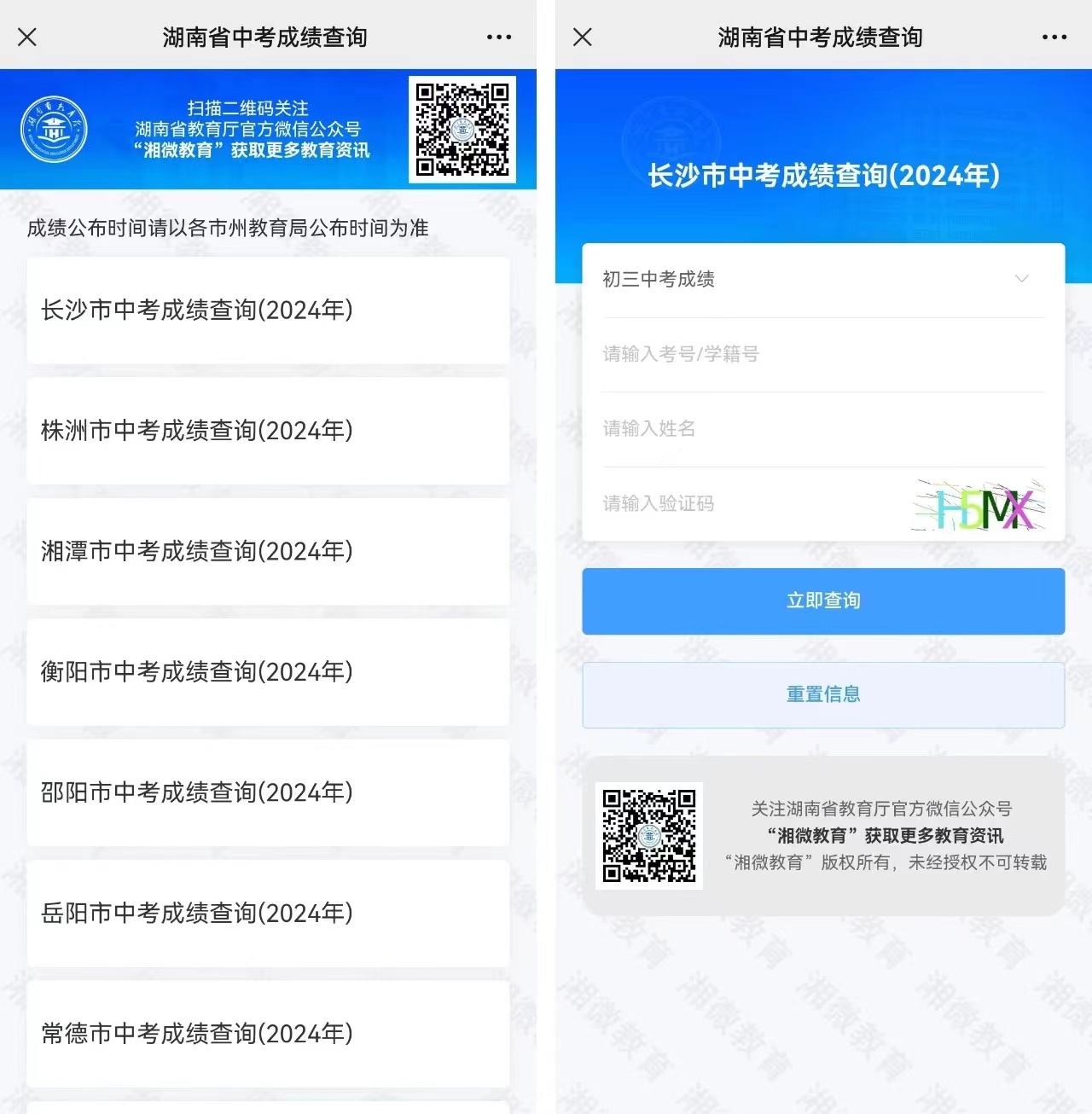Viewport: 1092px width, 1114px height.
Task: Focus the 请输入验证码 field
Action: click(x=751, y=504)
